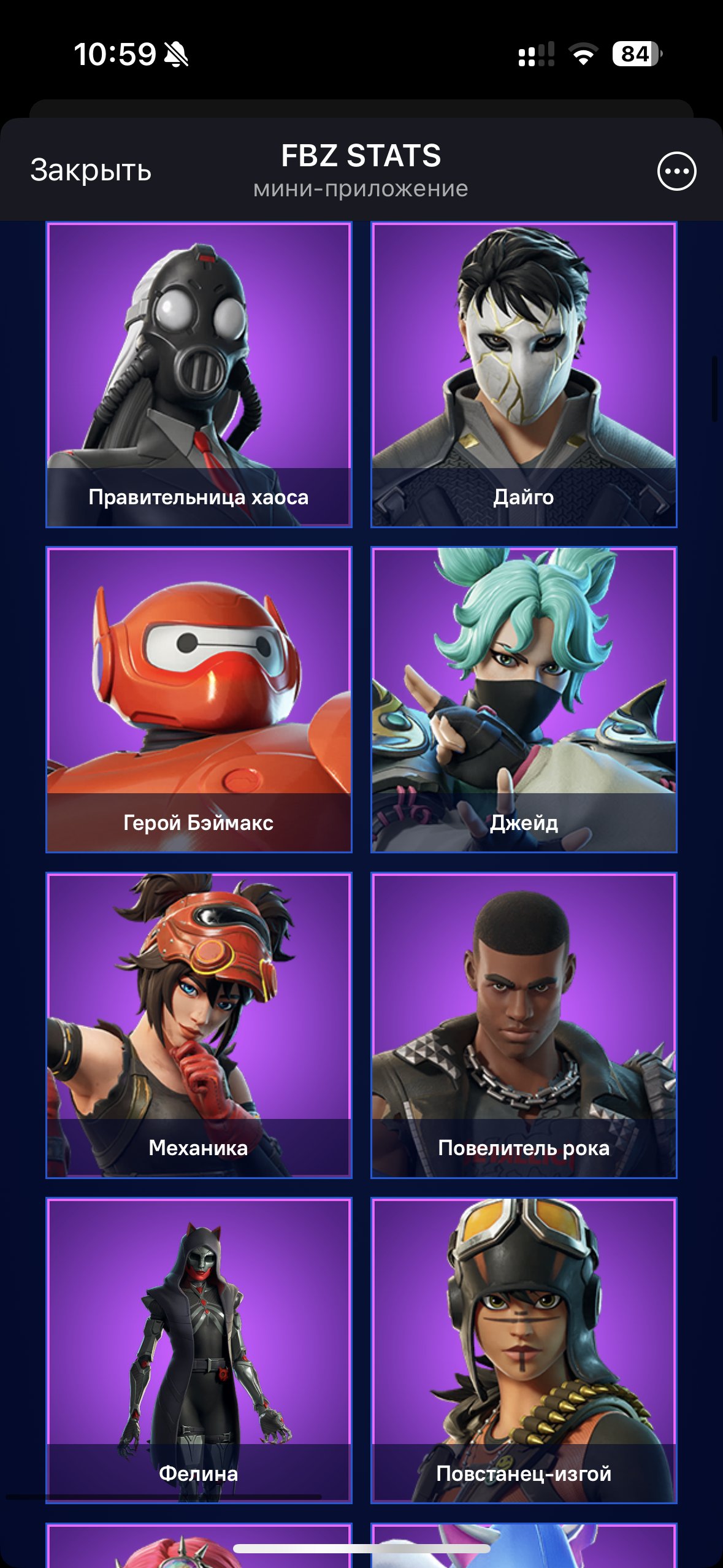Screen dimensions: 723x1568
Task: View the Фелина skin card
Action: tap(199, 1350)
